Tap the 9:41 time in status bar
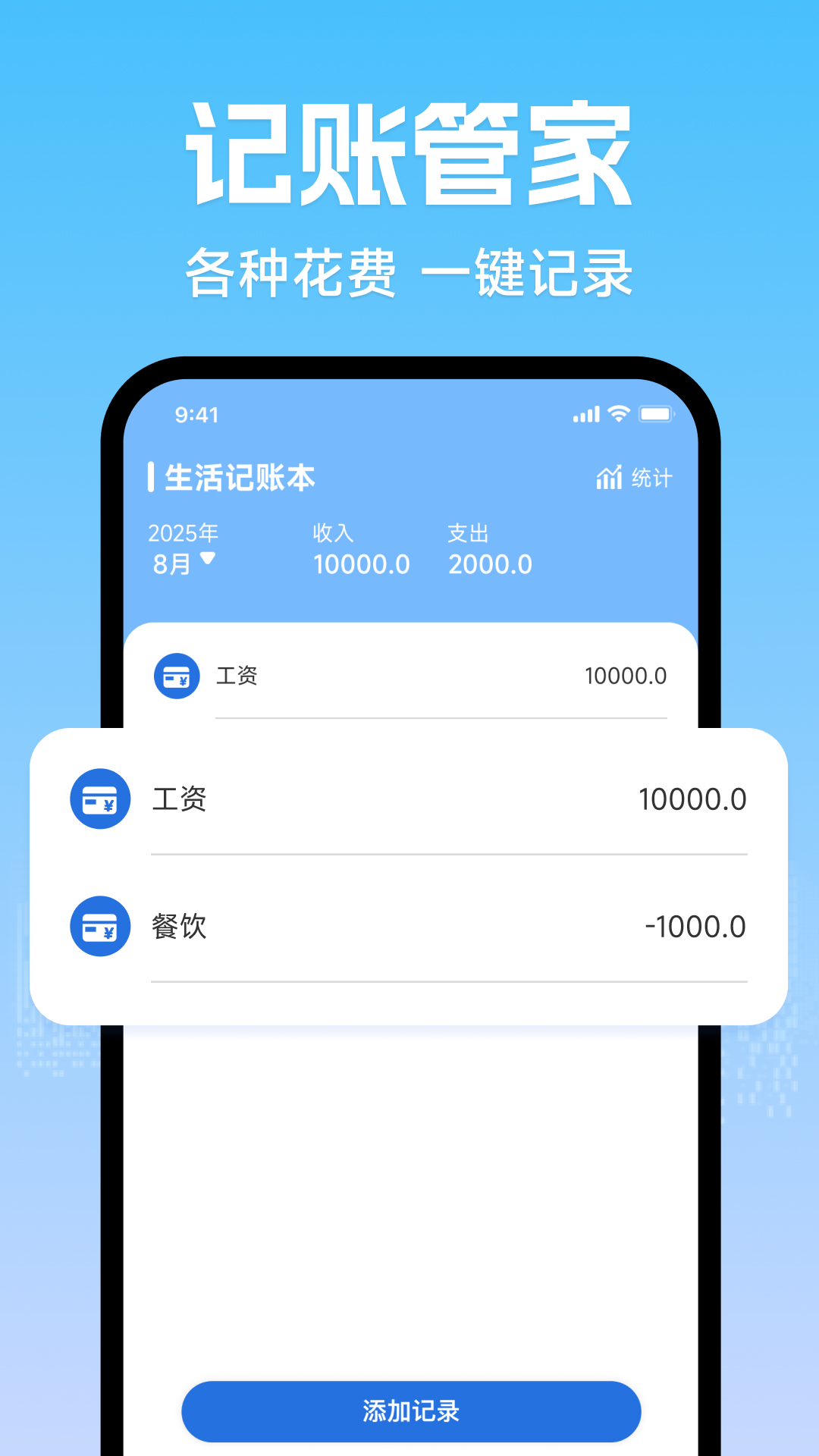Screen dimensions: 819x1456 click(x=196, y=414)
